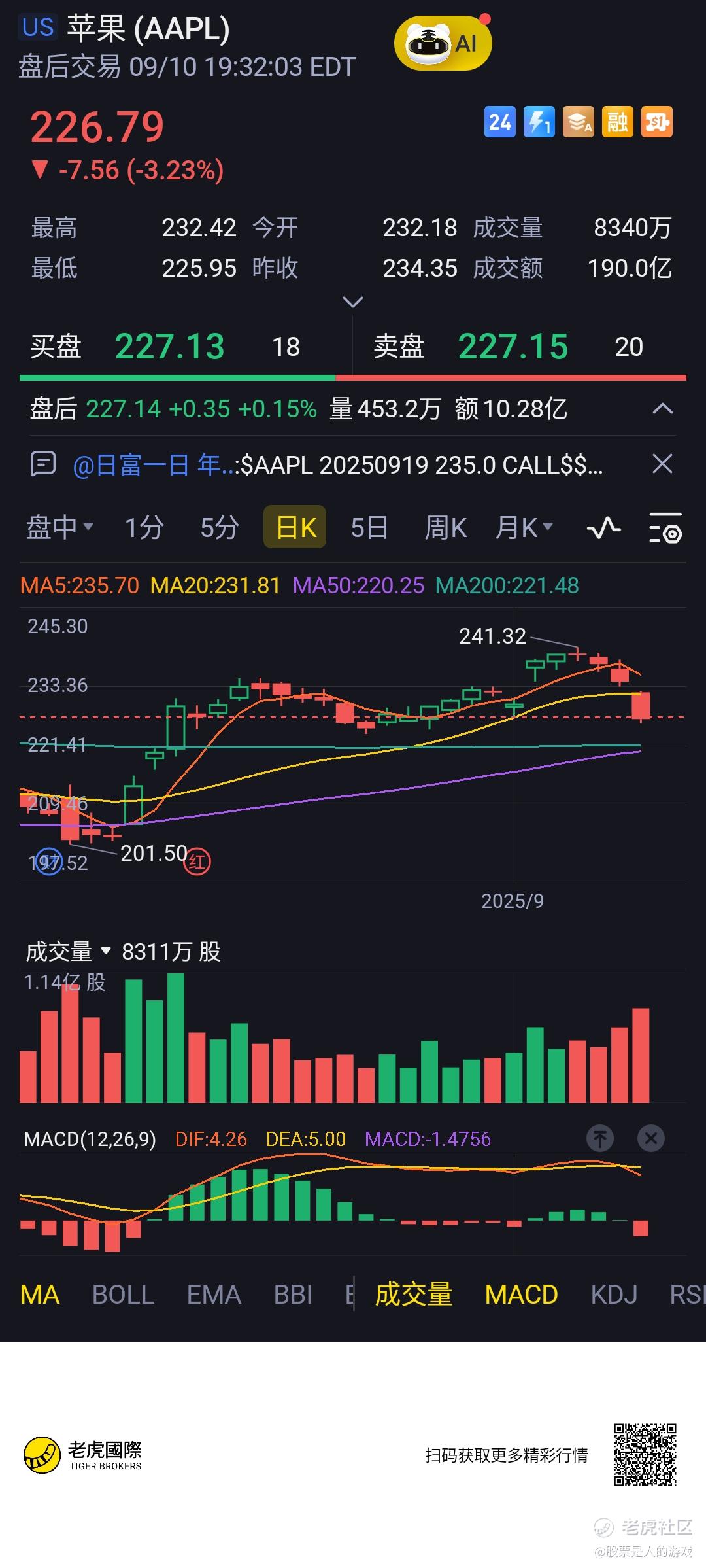Close the MACD indicator panel
The height and width of the screenshot is (1568, 706).
tap(650, 1139)
